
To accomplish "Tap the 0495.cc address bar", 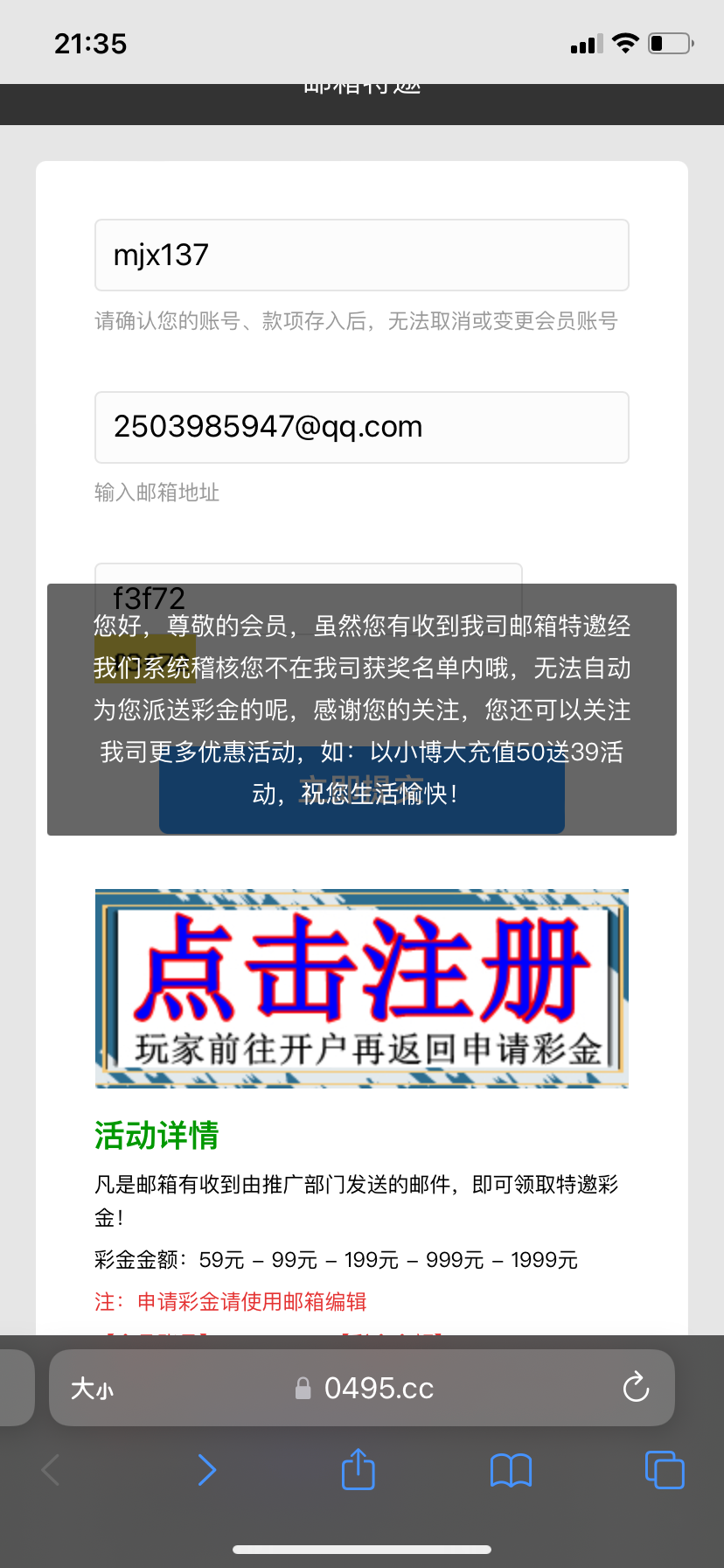I will (378, 1389).
